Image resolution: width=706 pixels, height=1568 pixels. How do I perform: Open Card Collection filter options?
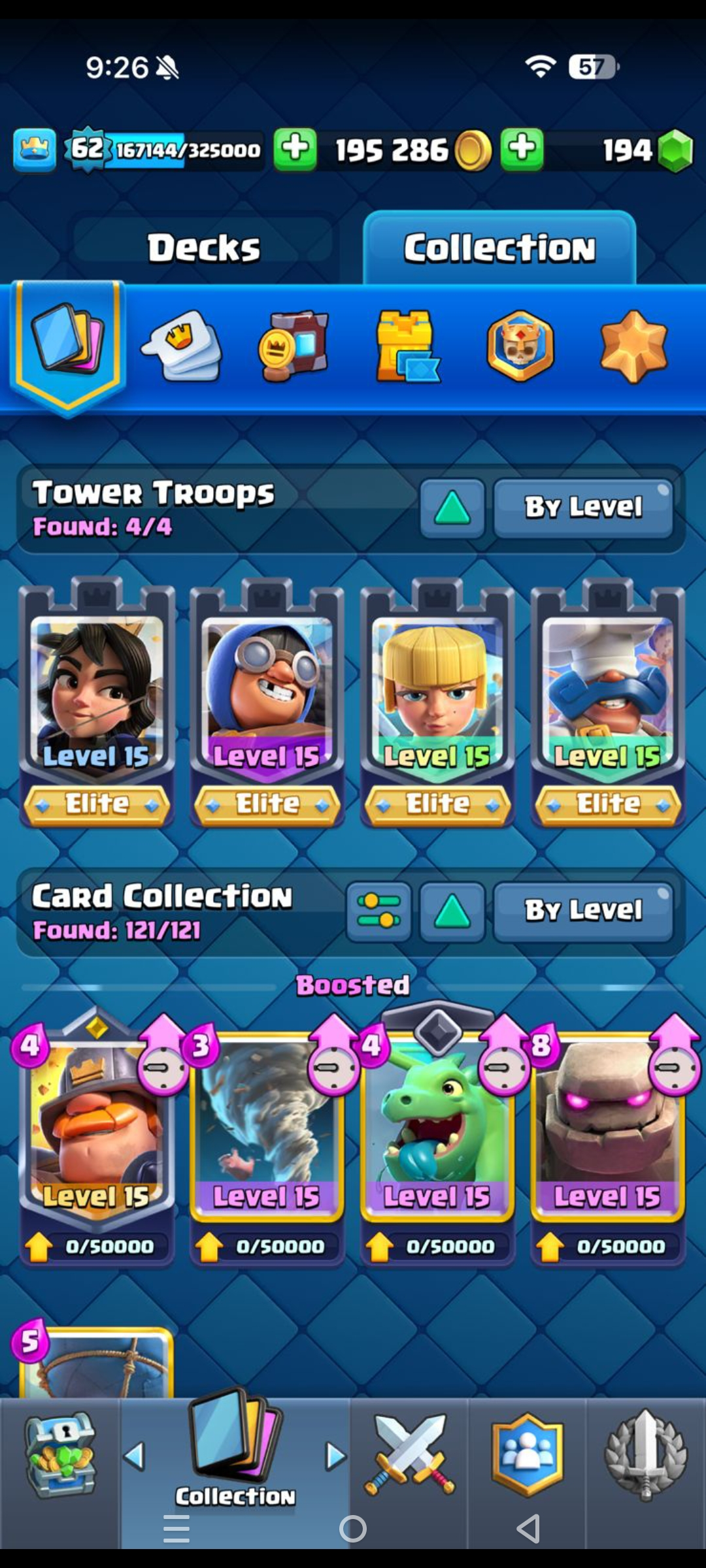[x=378, y=911]
